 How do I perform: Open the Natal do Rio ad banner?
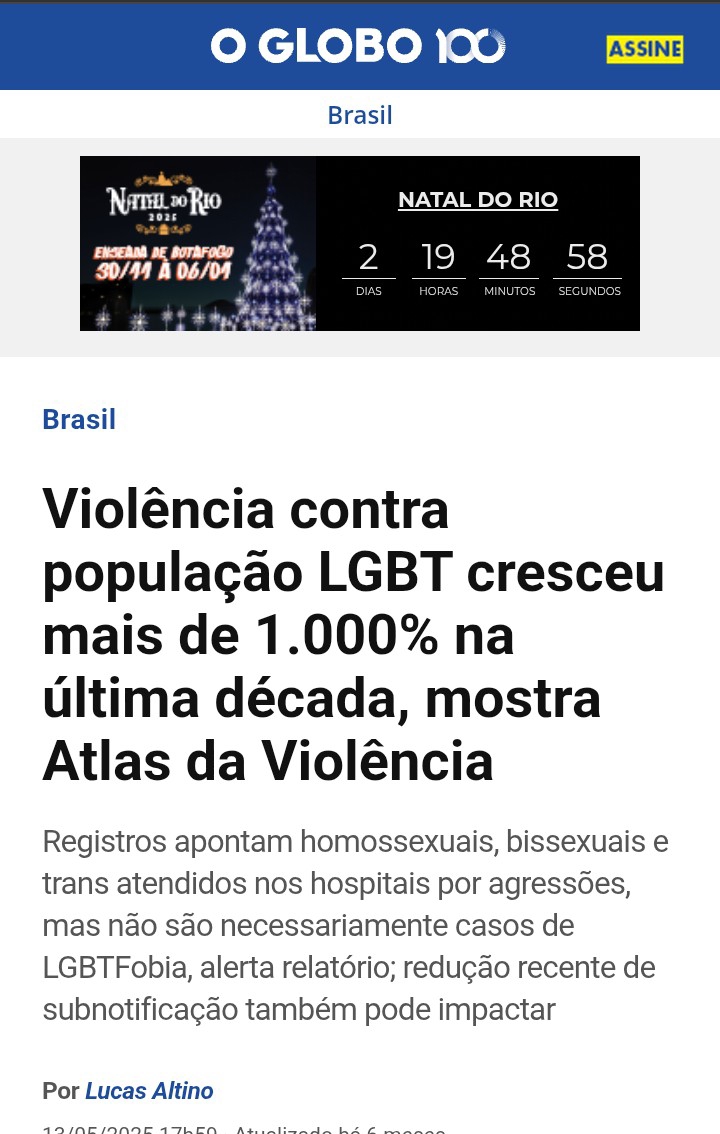pyautogui.click(x=198, y=243)
